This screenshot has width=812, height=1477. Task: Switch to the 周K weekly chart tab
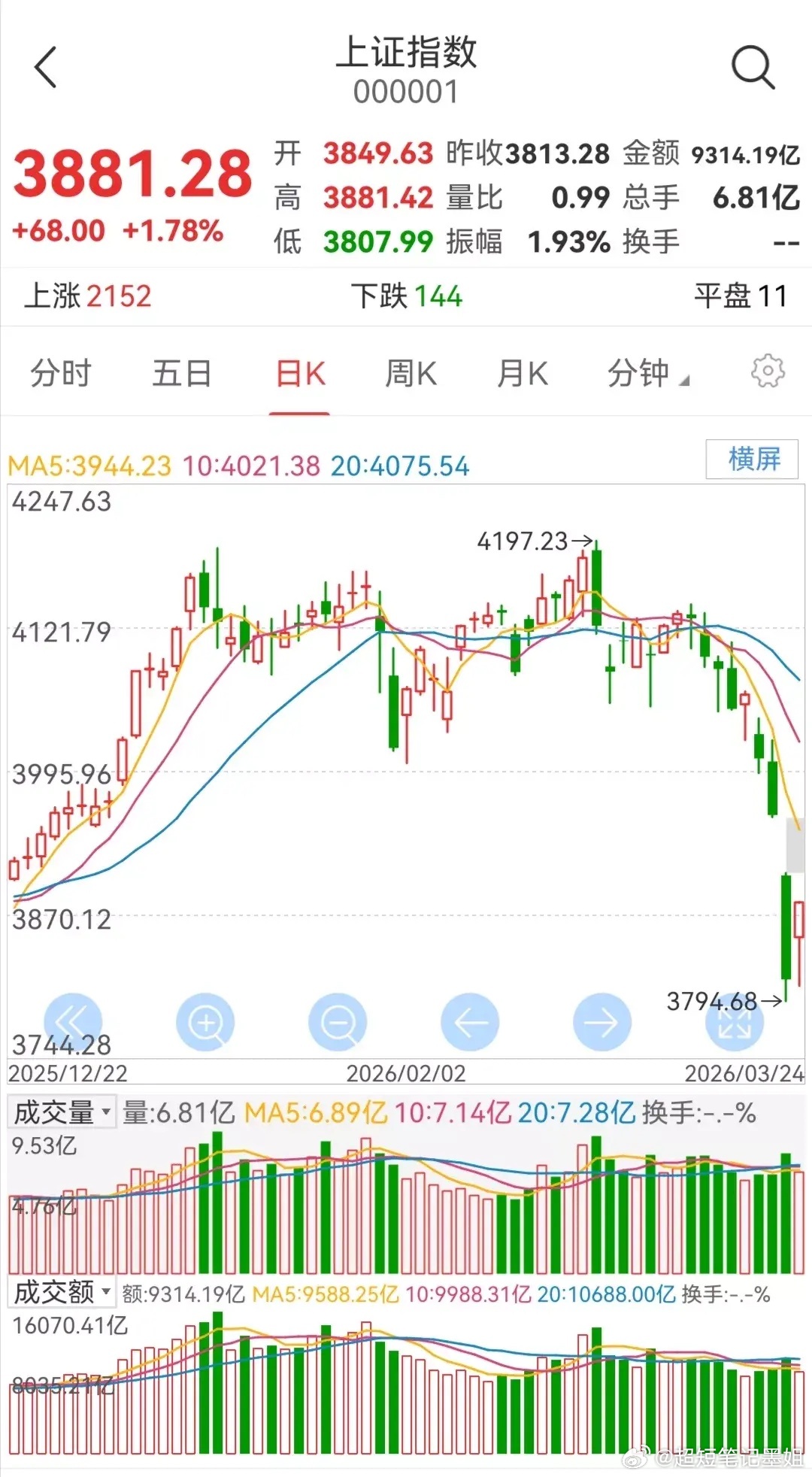pyautogui.click(x=411, y=372)
